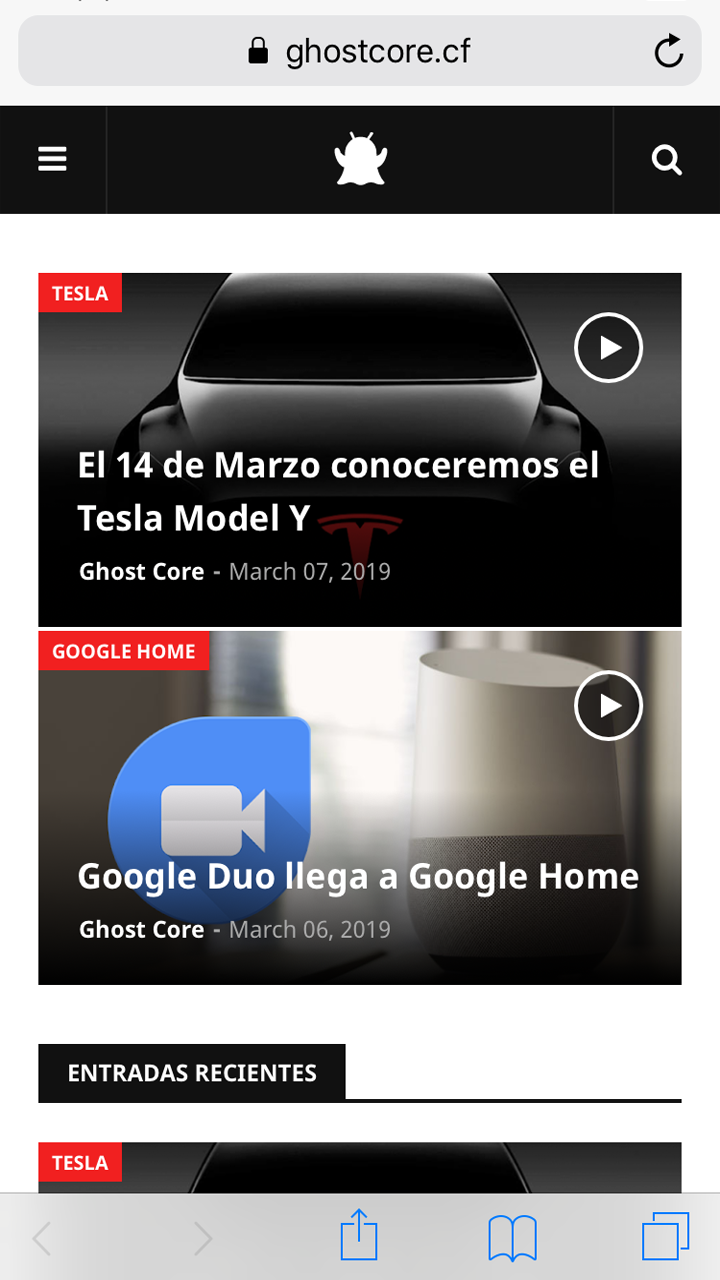Screen dimensions: 720x1280
Task: Show all open Safari tabs
Action: point(665,1238)
